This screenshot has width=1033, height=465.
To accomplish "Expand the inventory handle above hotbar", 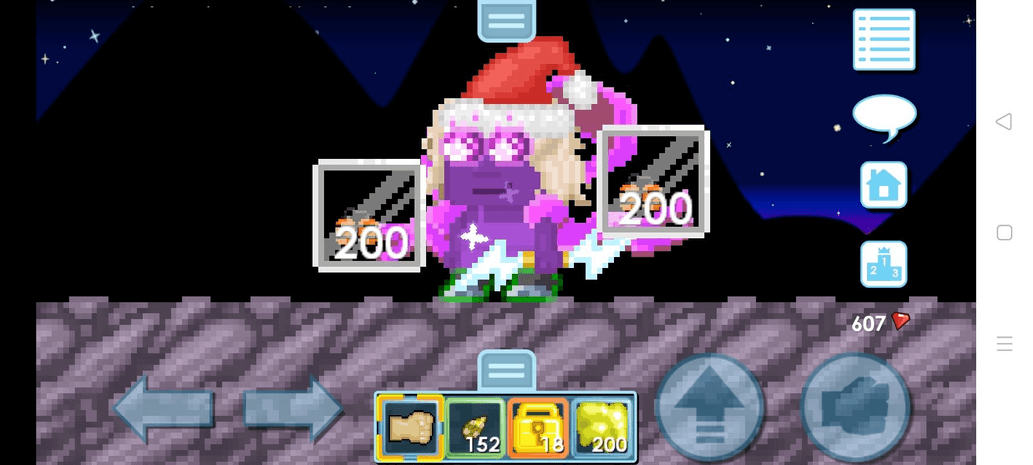I will [506, 371].
